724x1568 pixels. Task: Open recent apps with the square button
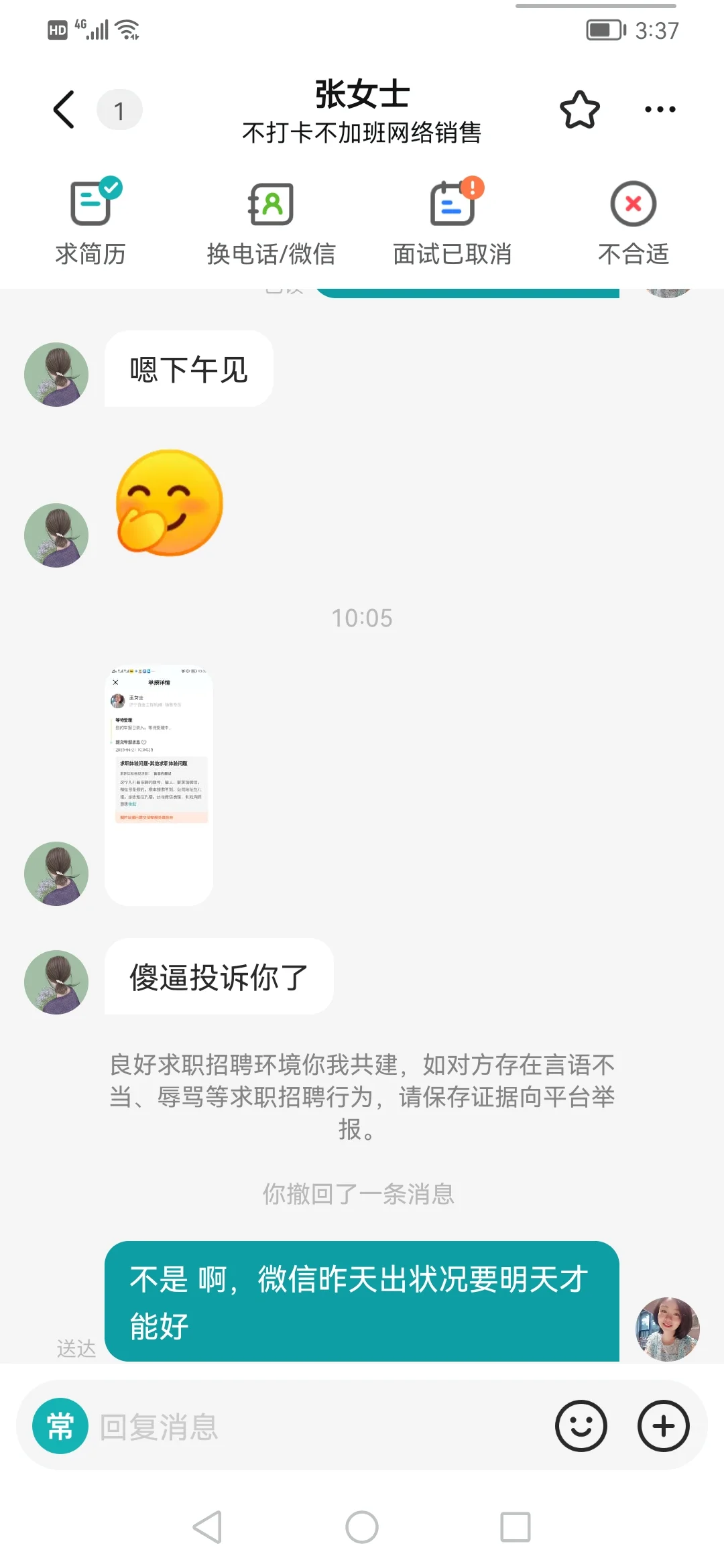point(516,1527)
